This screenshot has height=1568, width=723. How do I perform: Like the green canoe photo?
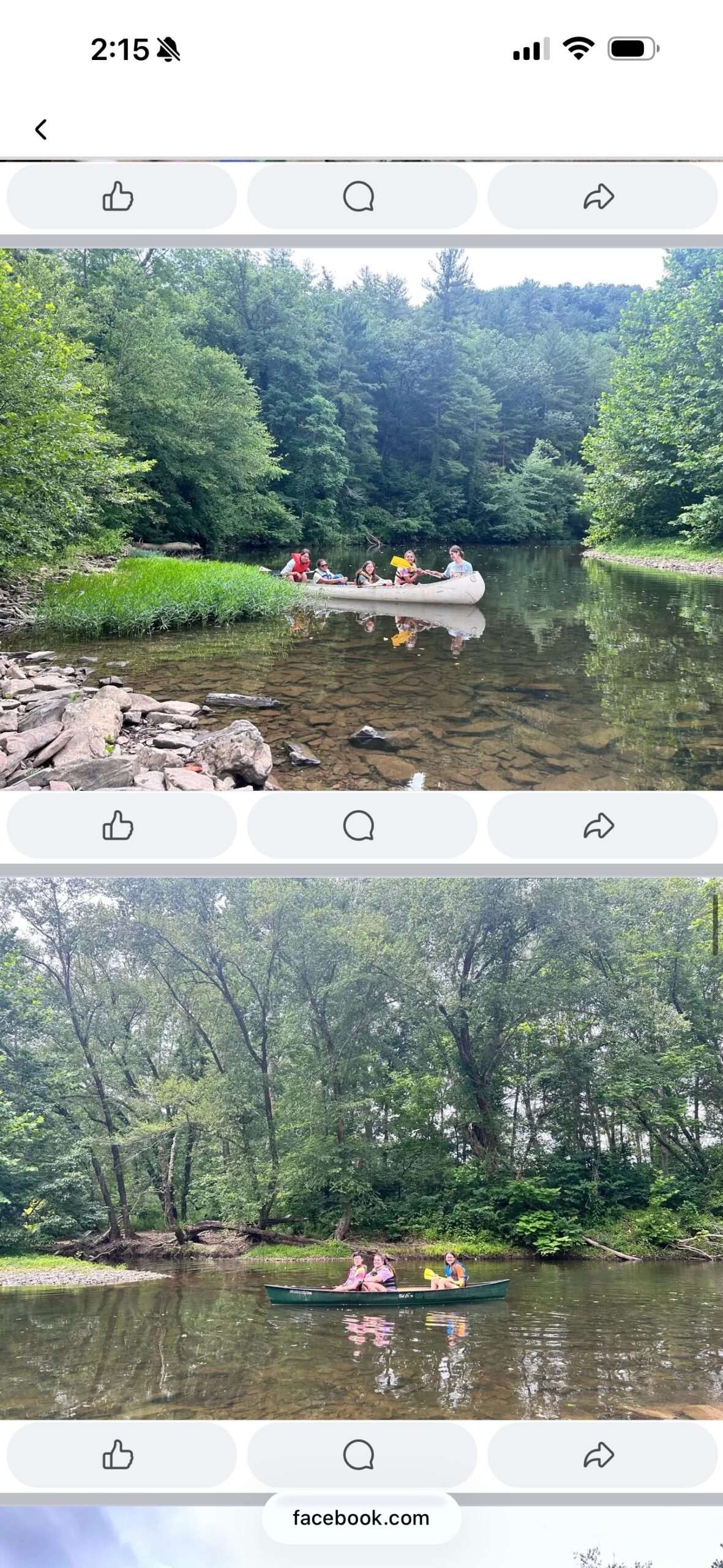pos(121,1455)
